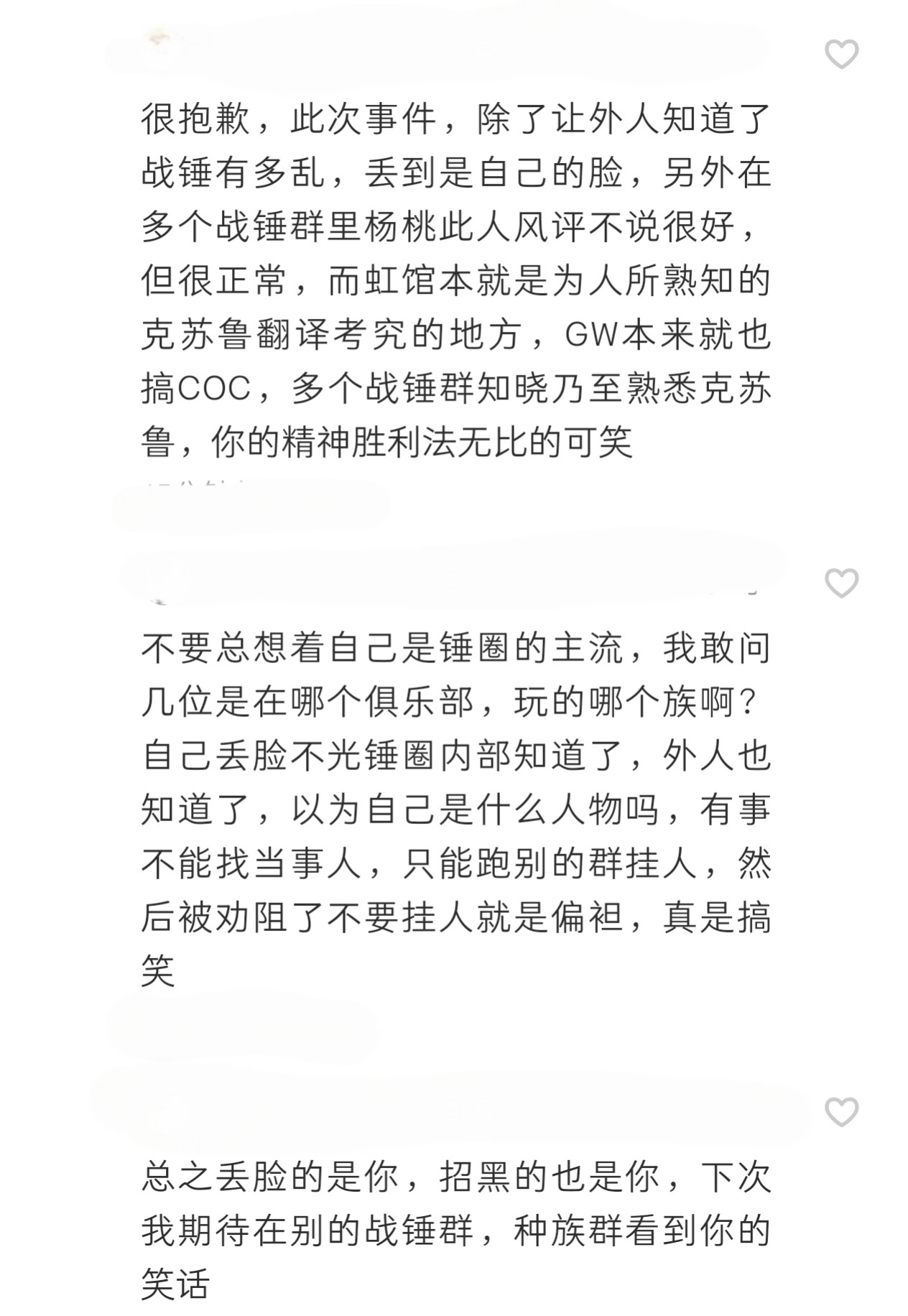Like the comment starting with 总之丢脸的是你
The width and height of the screenshot is (908, 1316).
841,1112
